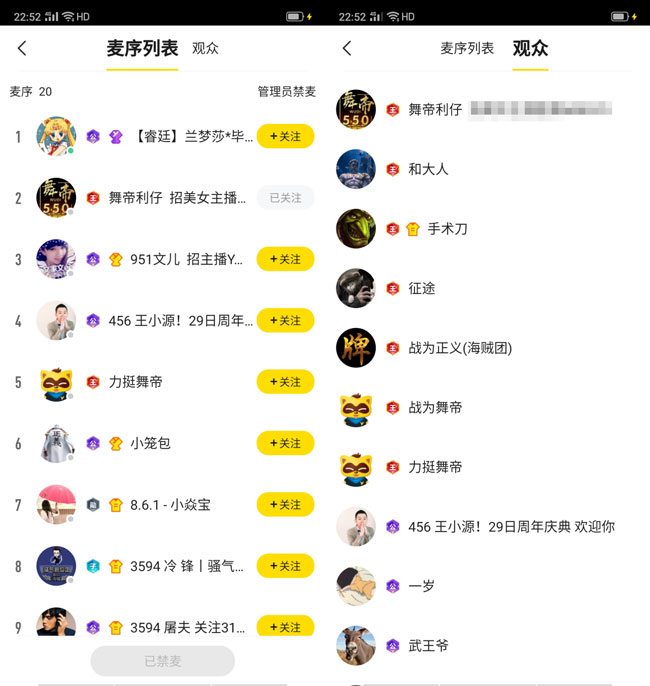Viewport: 650px width, 686px height.
Task: Follow 【睿廷】兰梦莎 with +关注 button
Action: pyautogui.click(x=285, y=136)
